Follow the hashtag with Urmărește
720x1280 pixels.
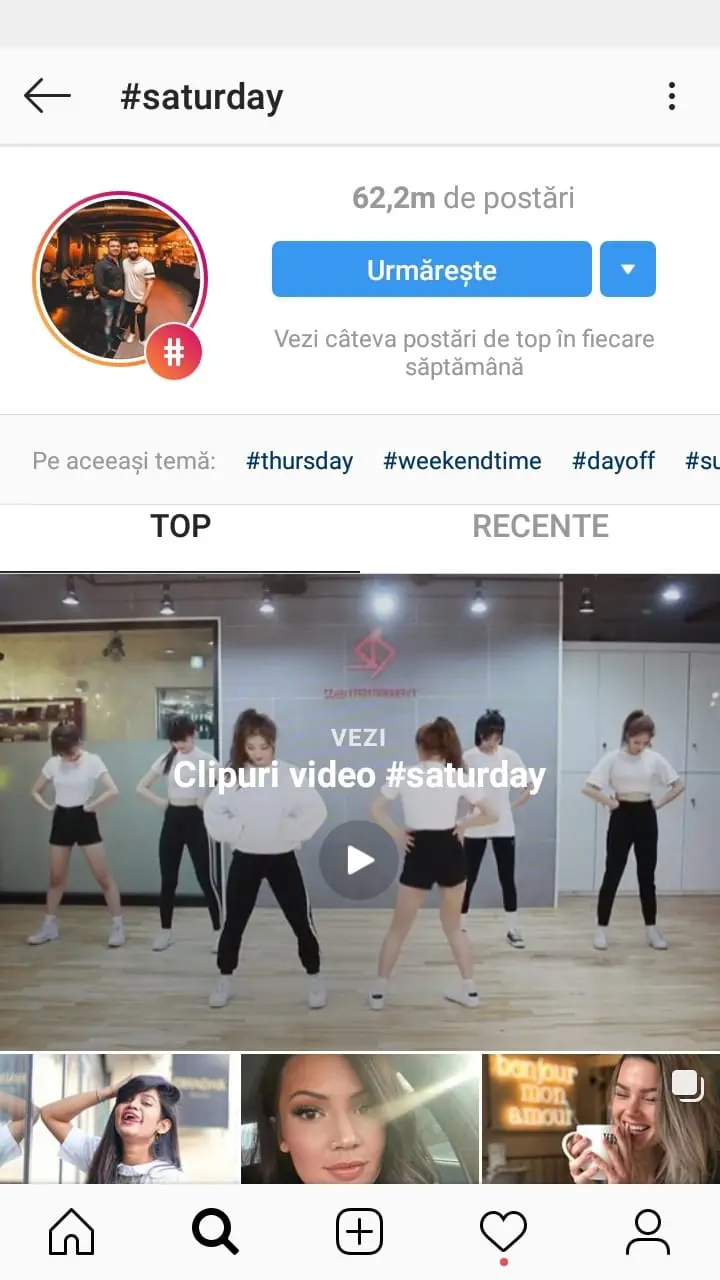(x=432, y=270)
